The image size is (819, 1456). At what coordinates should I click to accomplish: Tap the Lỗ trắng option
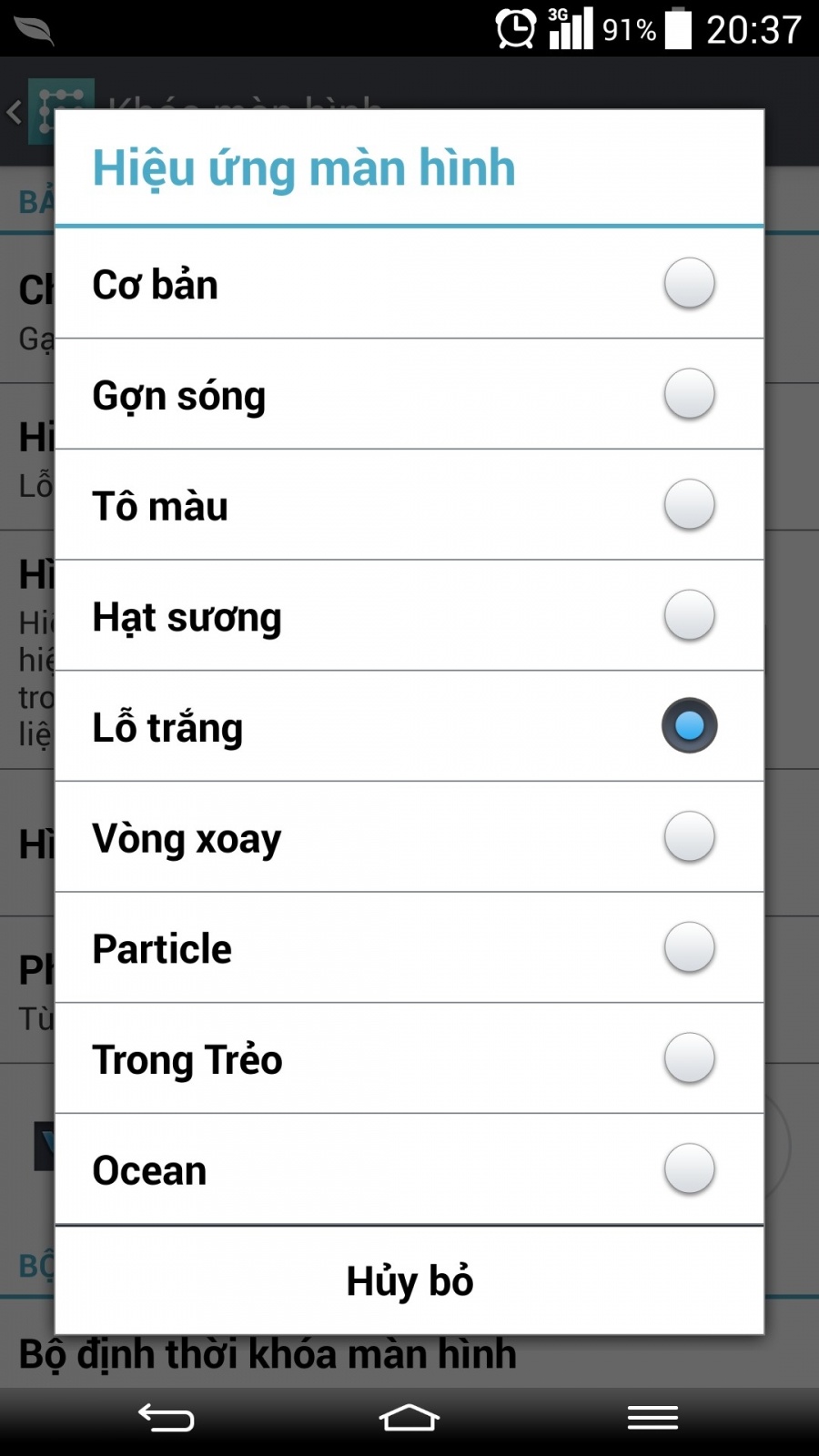[x=409, y=726]
